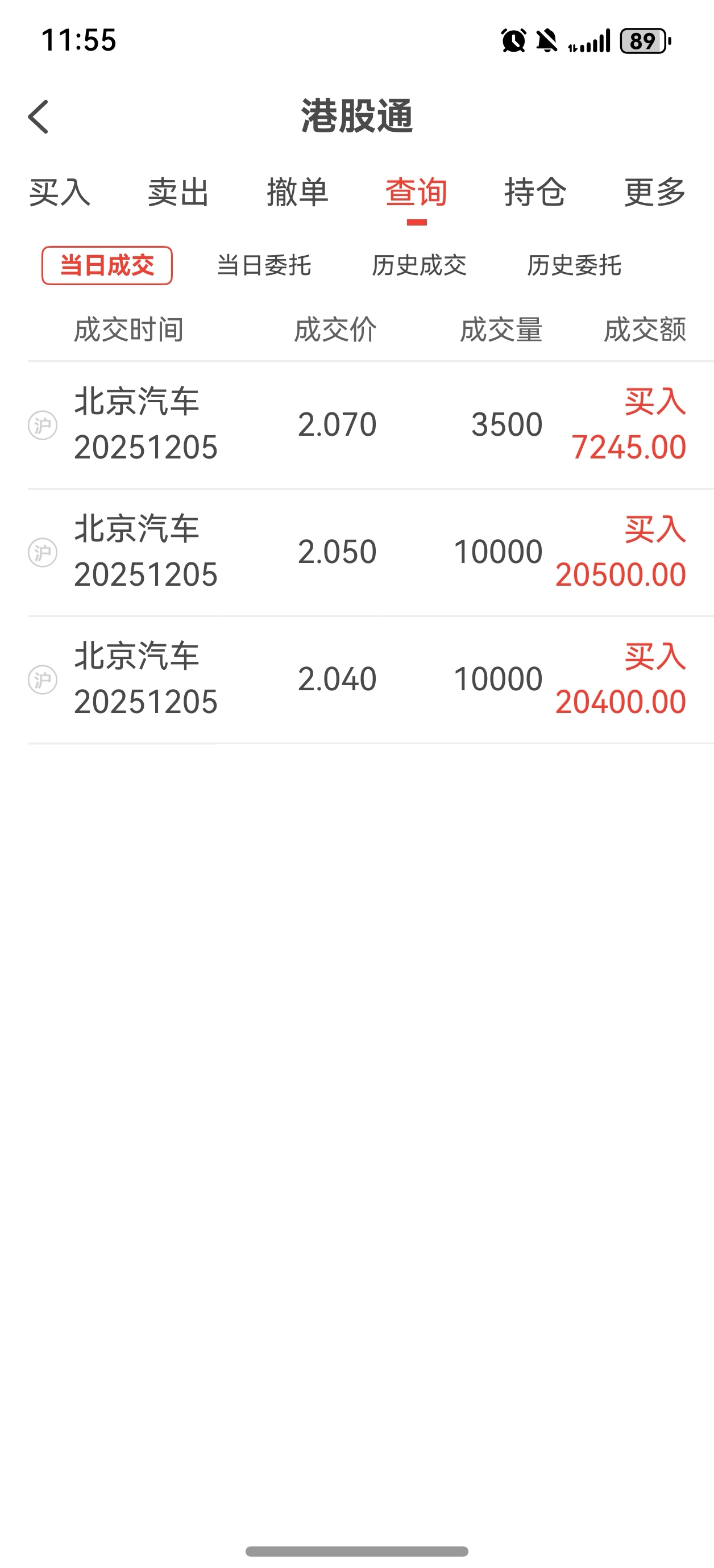
Task: Go back from the 港股通 page
Action: click(x=39, y=117)
